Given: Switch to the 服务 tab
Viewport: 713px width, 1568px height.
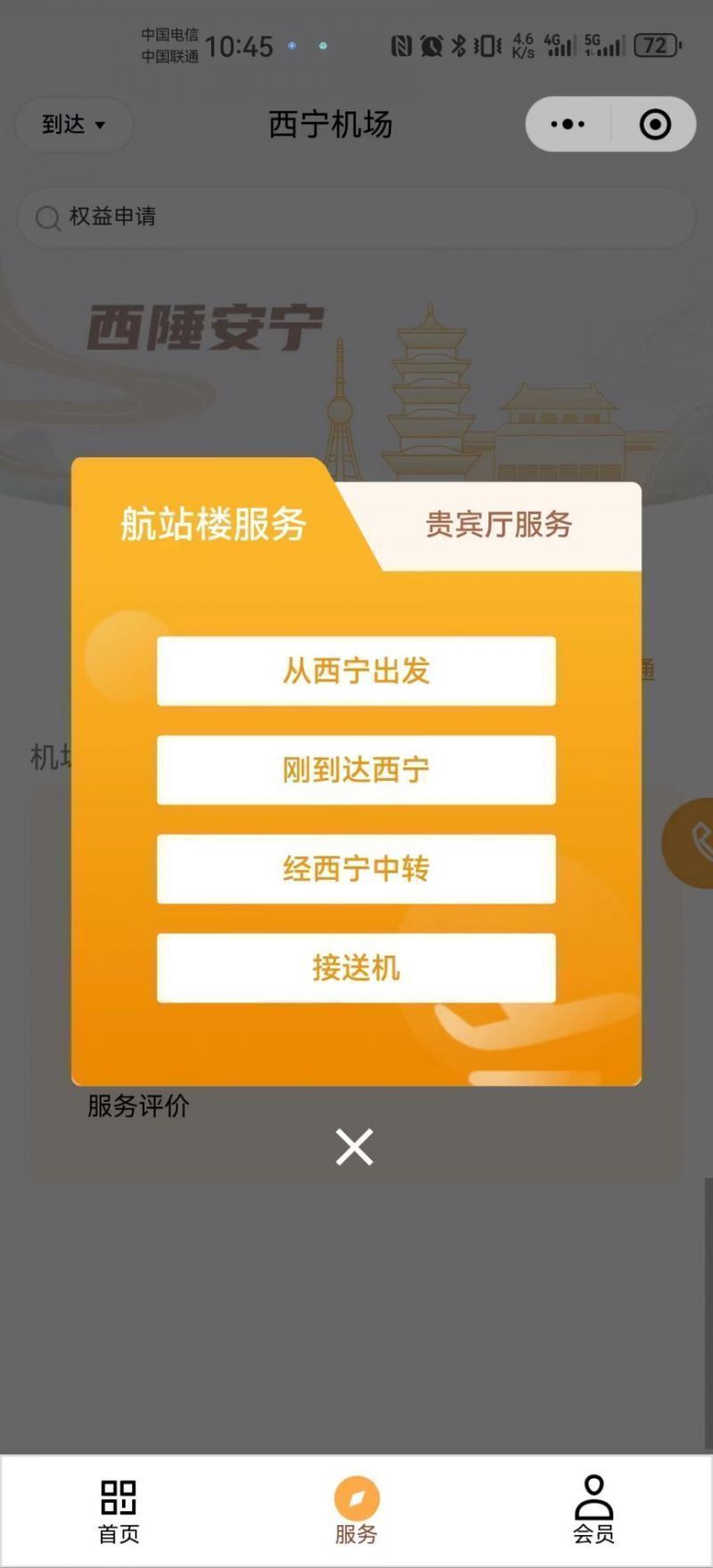Looking at the screenshot, I should tap(356, 1511).
